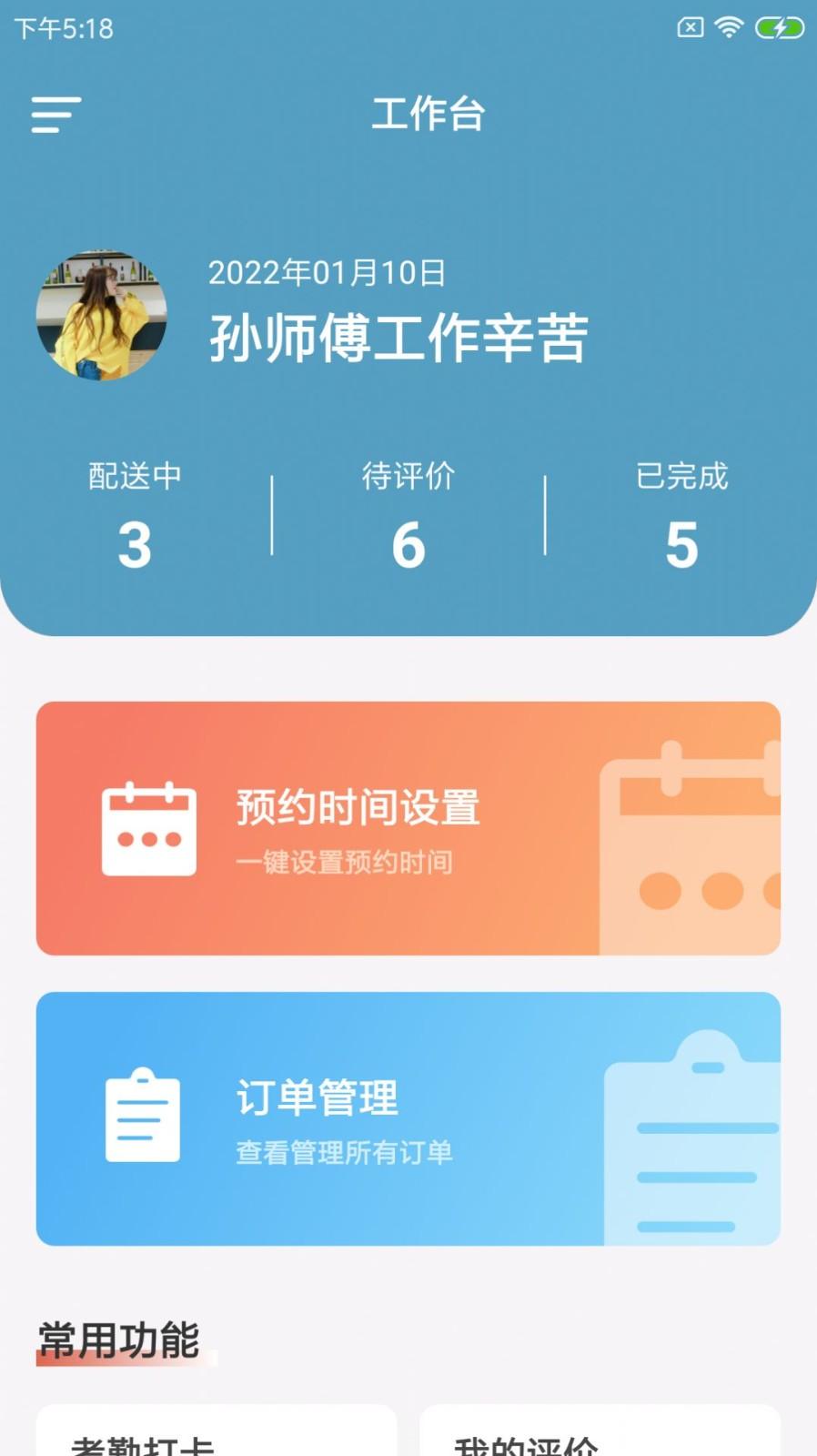Viewport: 817px width, 1456px height.
Task: Open the hamburger menu
Action: coord(55,116)
